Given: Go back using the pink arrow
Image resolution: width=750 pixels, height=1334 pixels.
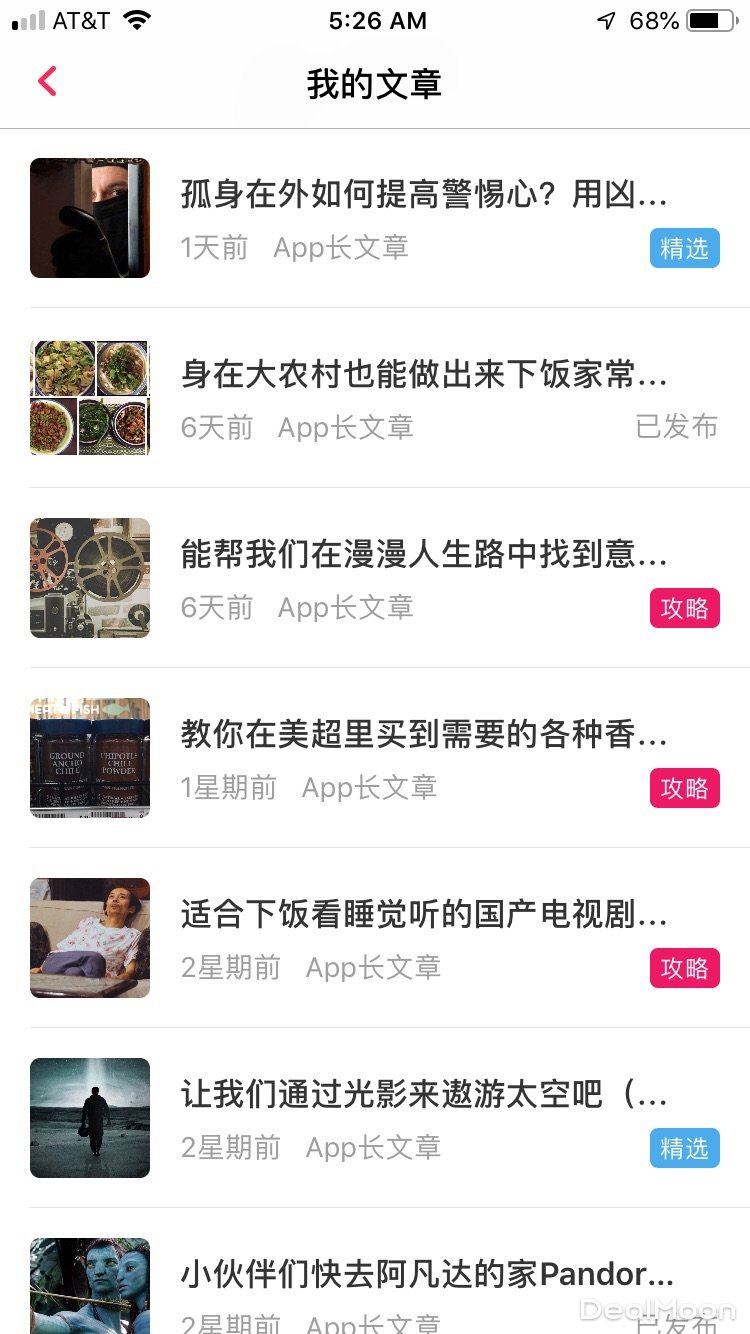Looking at the screenshot, I should click(x=47, y=81).
